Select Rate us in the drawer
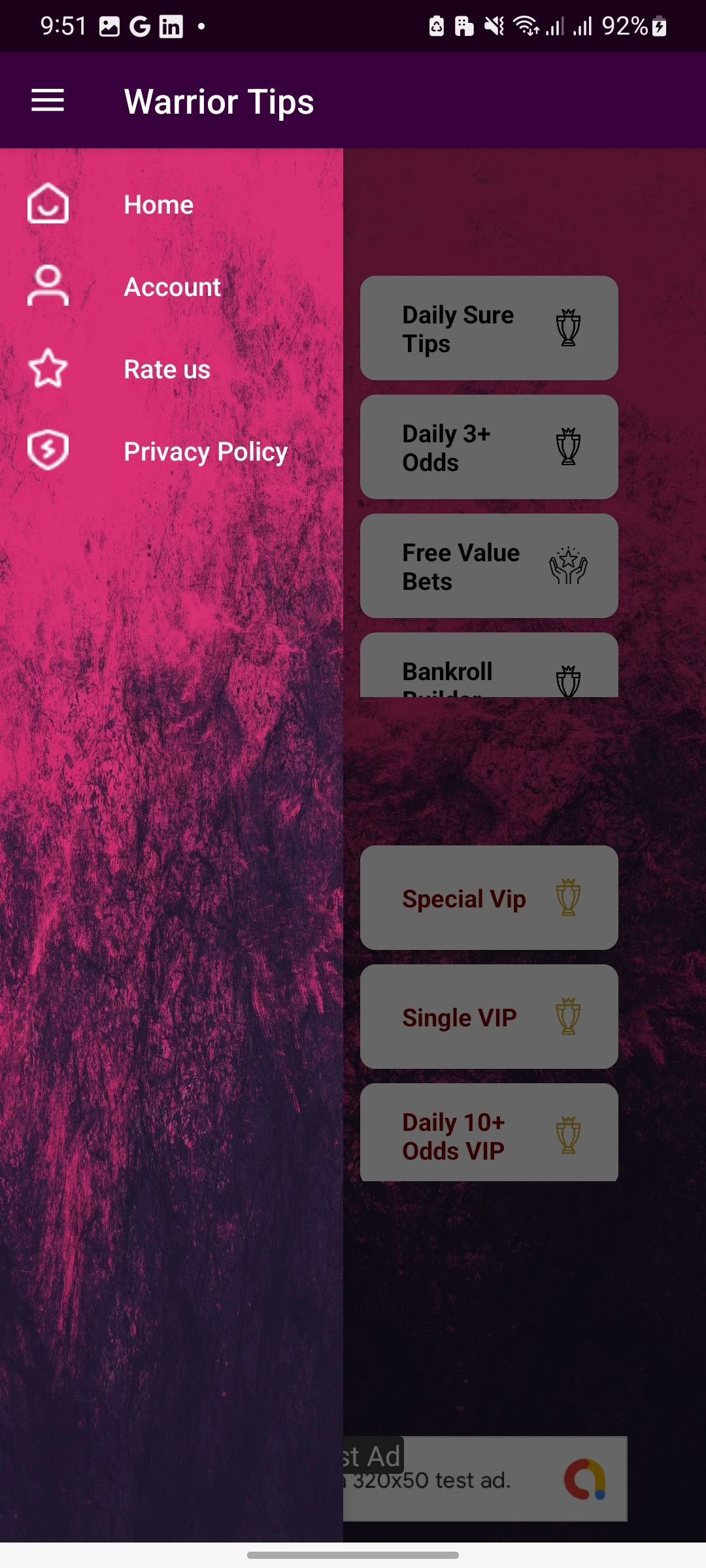Viewport: 706px width, 1568px height. (167, 370)
